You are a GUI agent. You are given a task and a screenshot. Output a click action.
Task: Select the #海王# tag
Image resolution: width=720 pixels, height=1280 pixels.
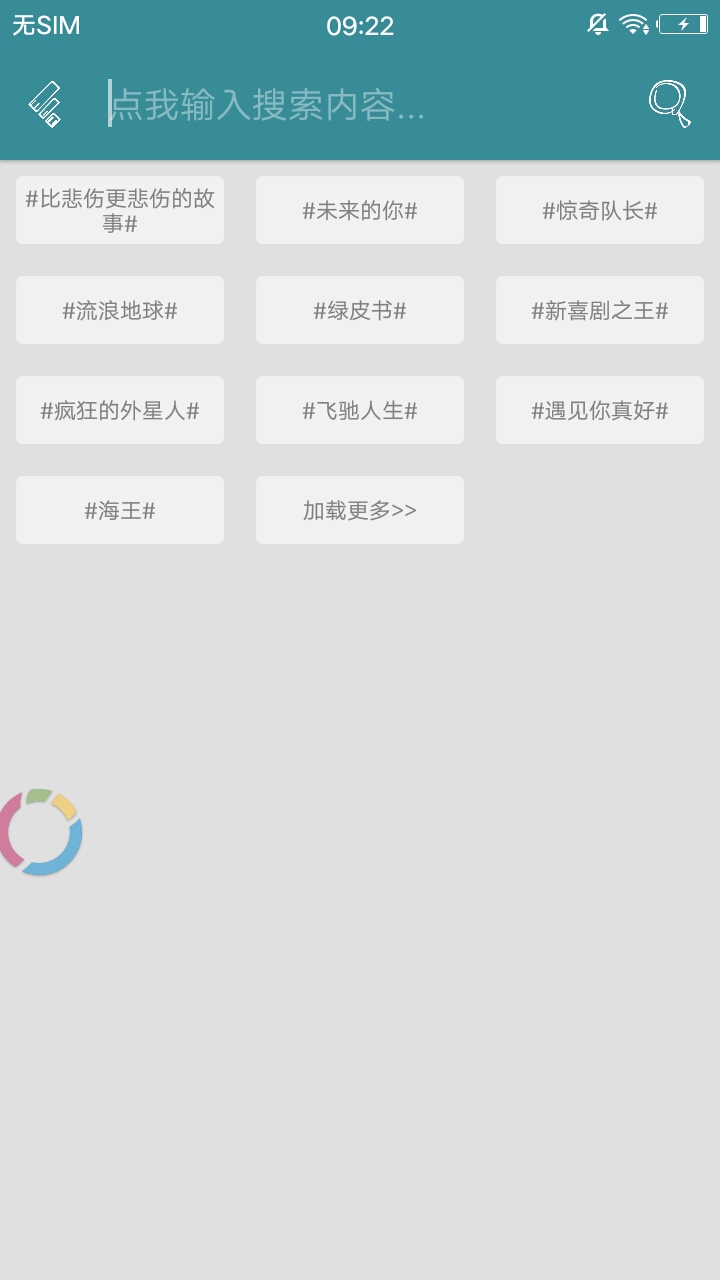pyautogui.click(x=120, y=510)
